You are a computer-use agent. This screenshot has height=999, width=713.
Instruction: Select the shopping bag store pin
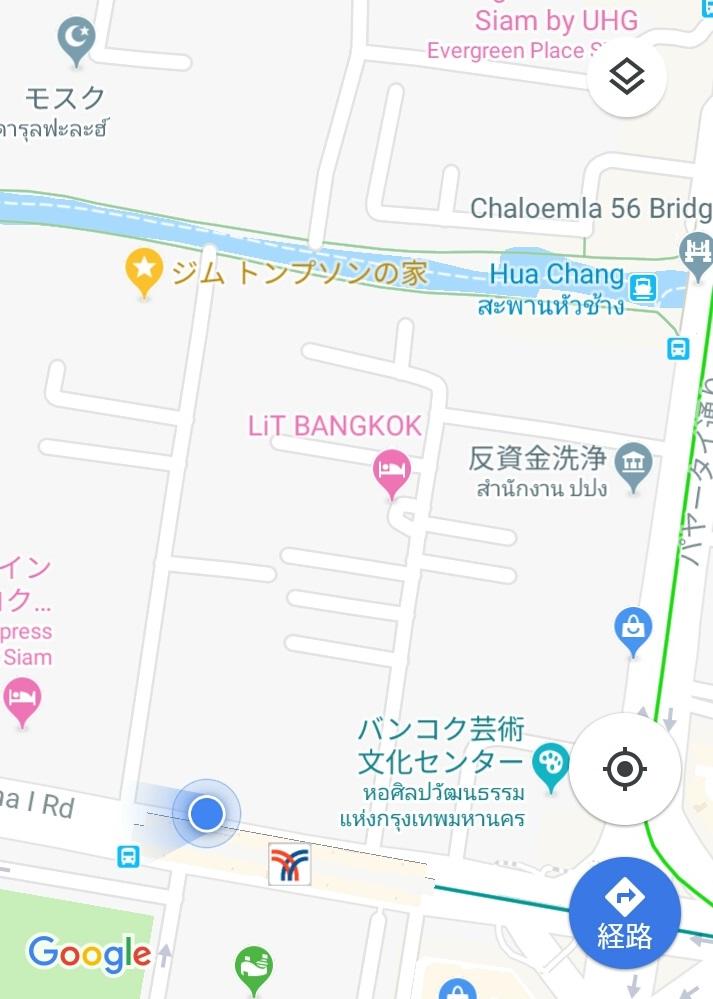(x=632, y=630)
